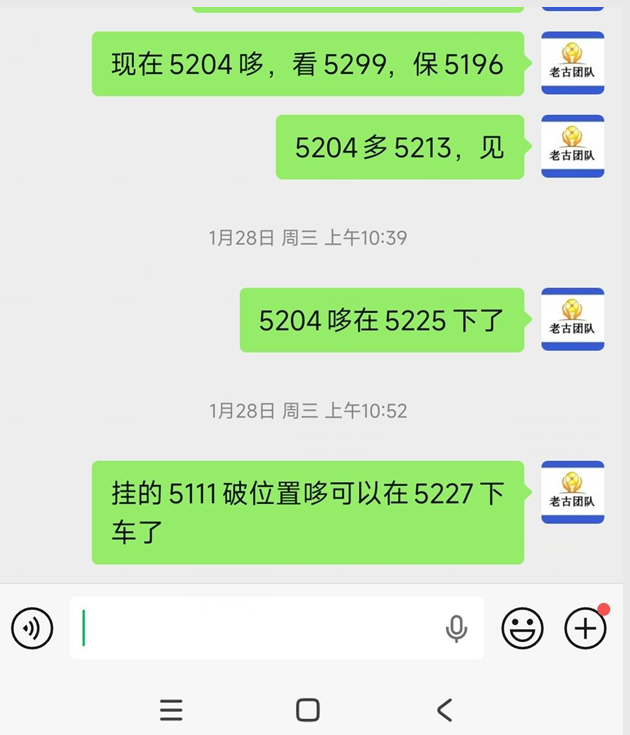630x735 pixels.
Task: Switch to voice message input
Action: coord(32,628)
